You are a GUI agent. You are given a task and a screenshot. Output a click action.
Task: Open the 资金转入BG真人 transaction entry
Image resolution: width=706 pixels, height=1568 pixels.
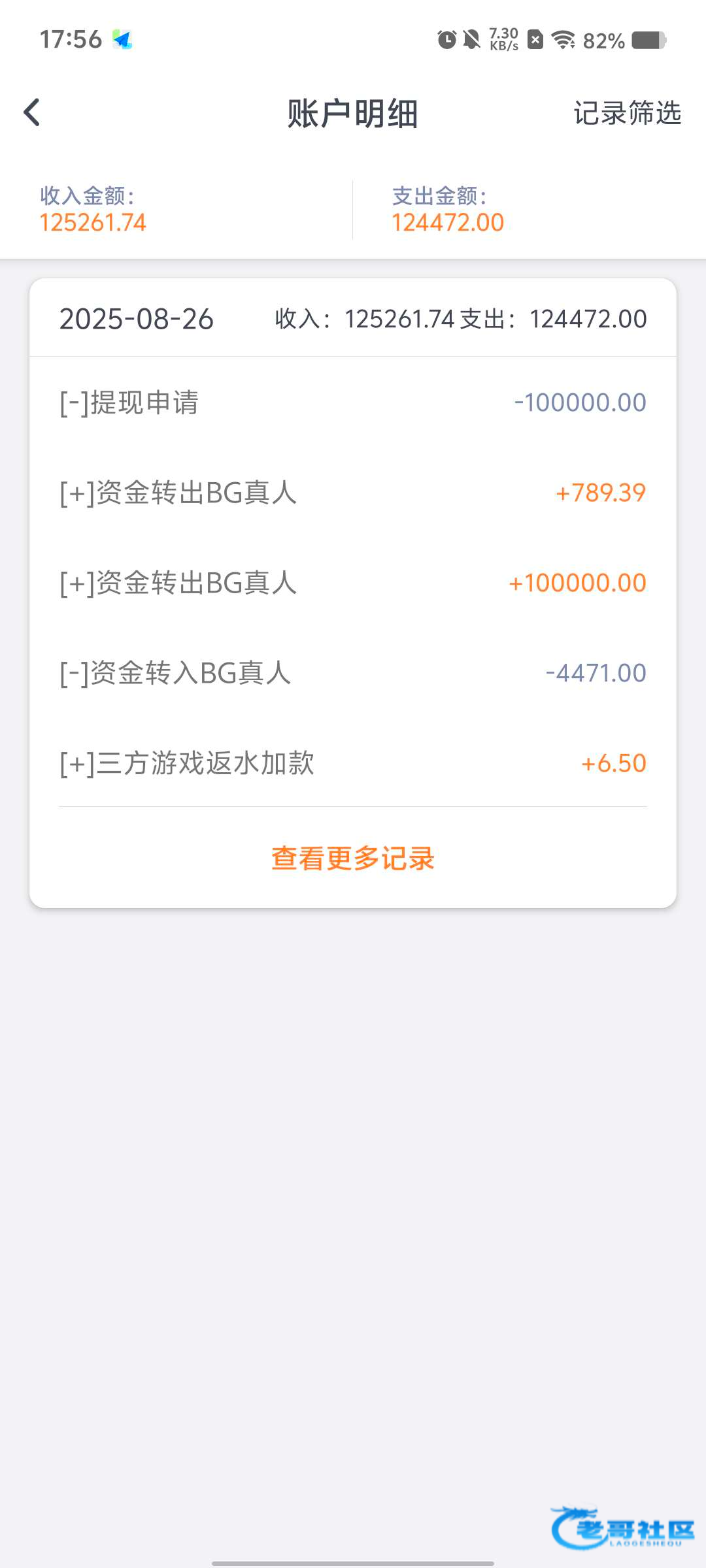pyautogui.click(x=353, y=673)
